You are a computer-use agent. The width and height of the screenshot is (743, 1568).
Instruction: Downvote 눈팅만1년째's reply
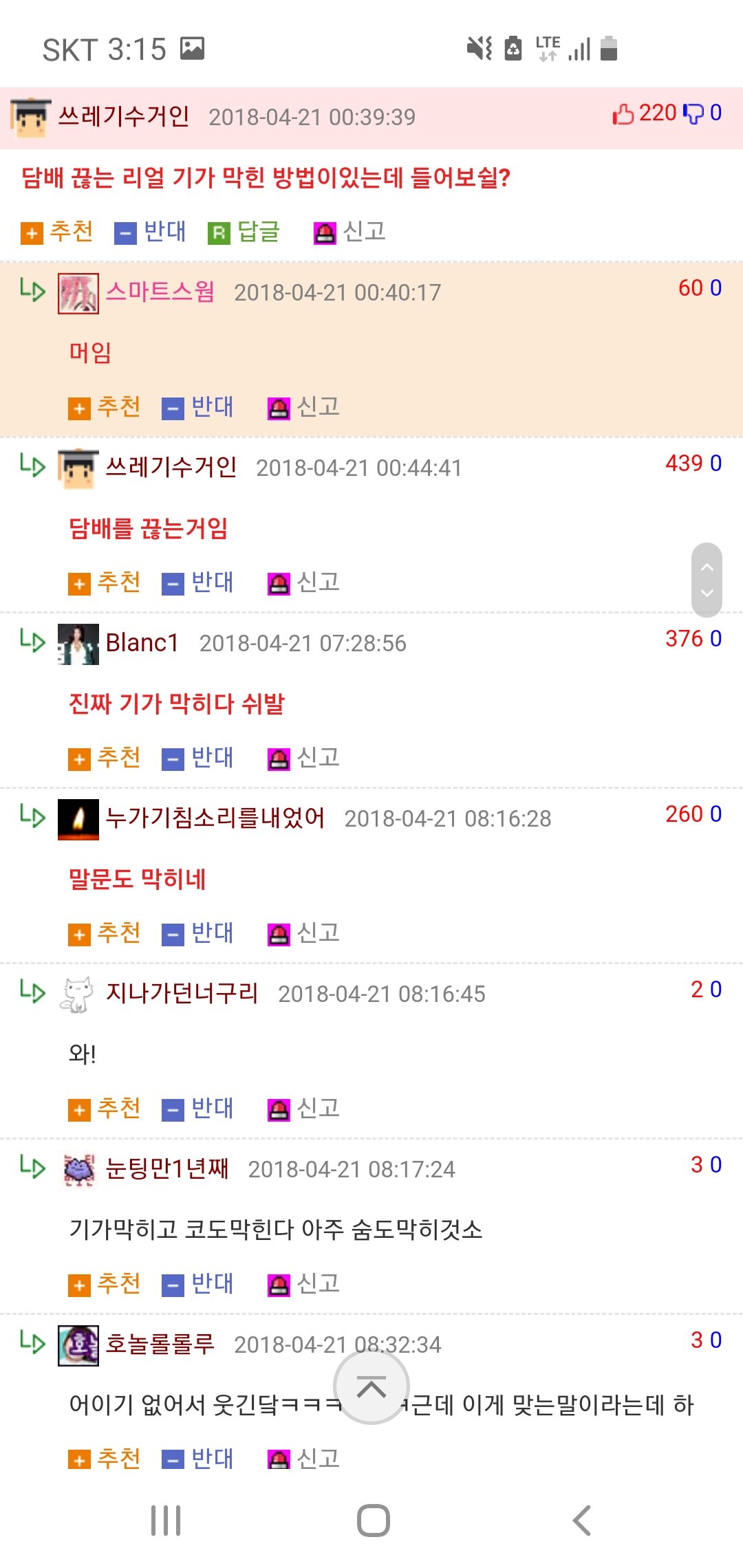tap(198, 1285)
